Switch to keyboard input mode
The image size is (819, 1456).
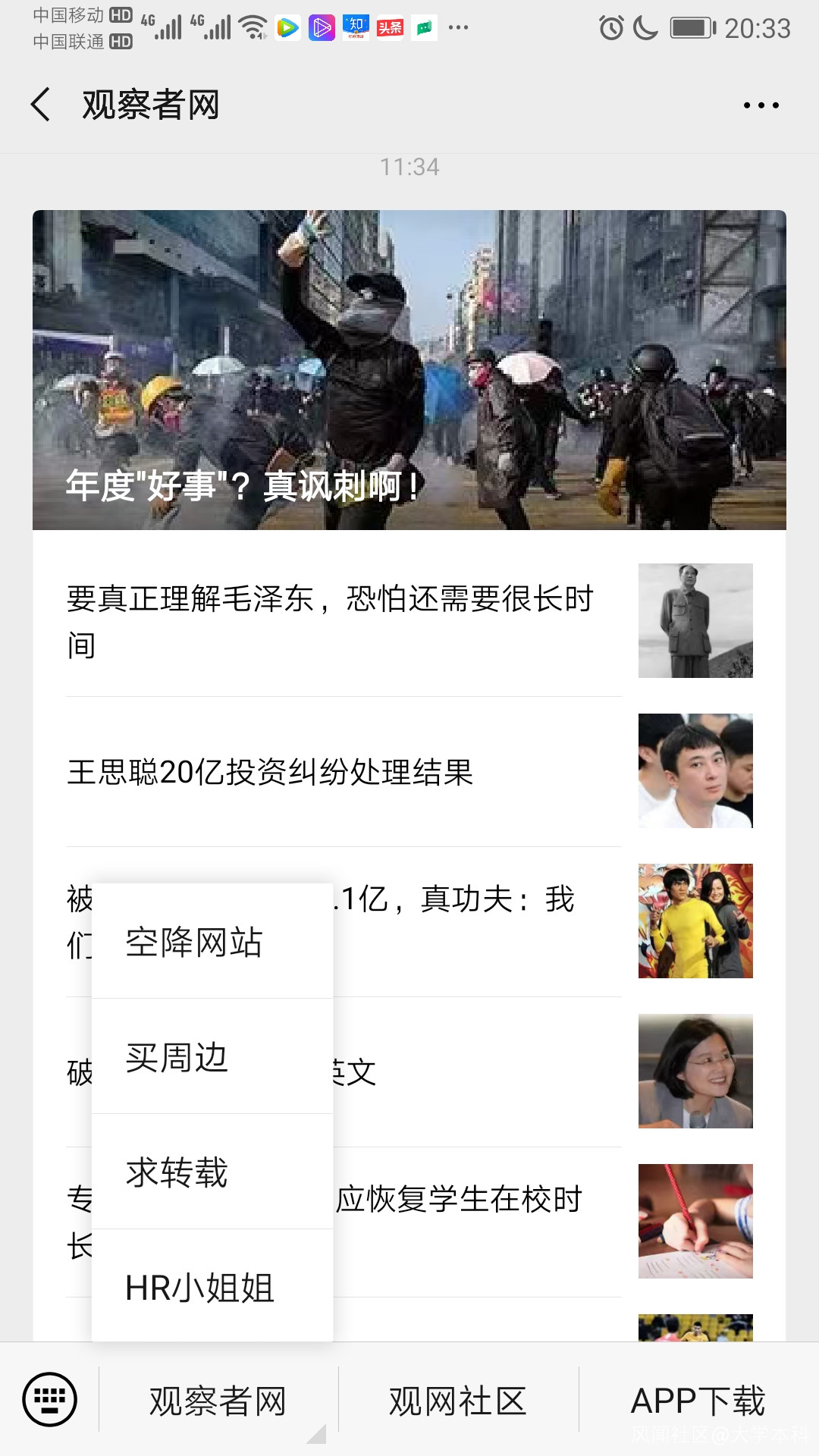pyautogui.click(x=50, y=1399)
